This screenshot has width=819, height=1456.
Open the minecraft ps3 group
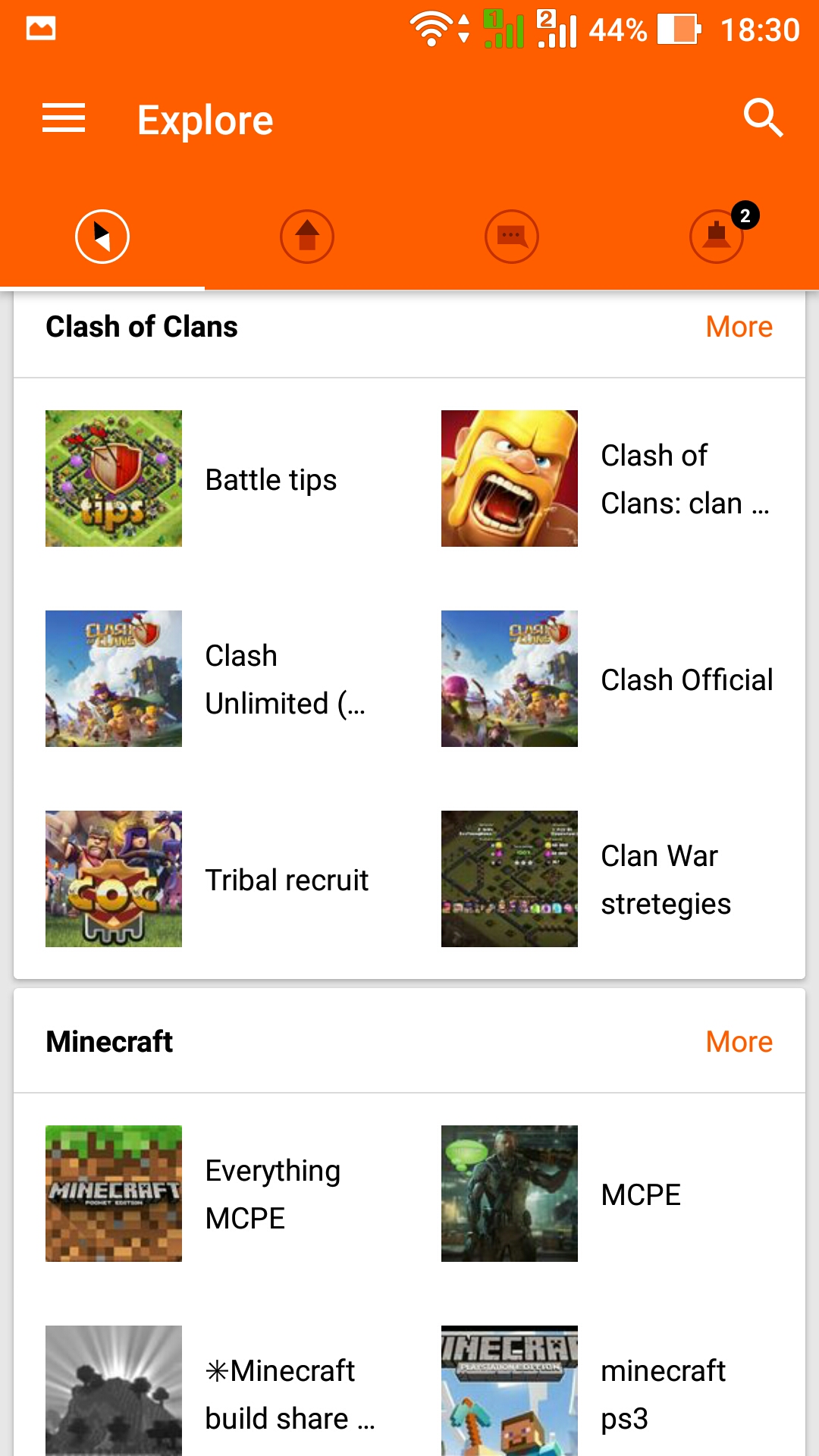pyautogui.click(x=607, y=1394)
